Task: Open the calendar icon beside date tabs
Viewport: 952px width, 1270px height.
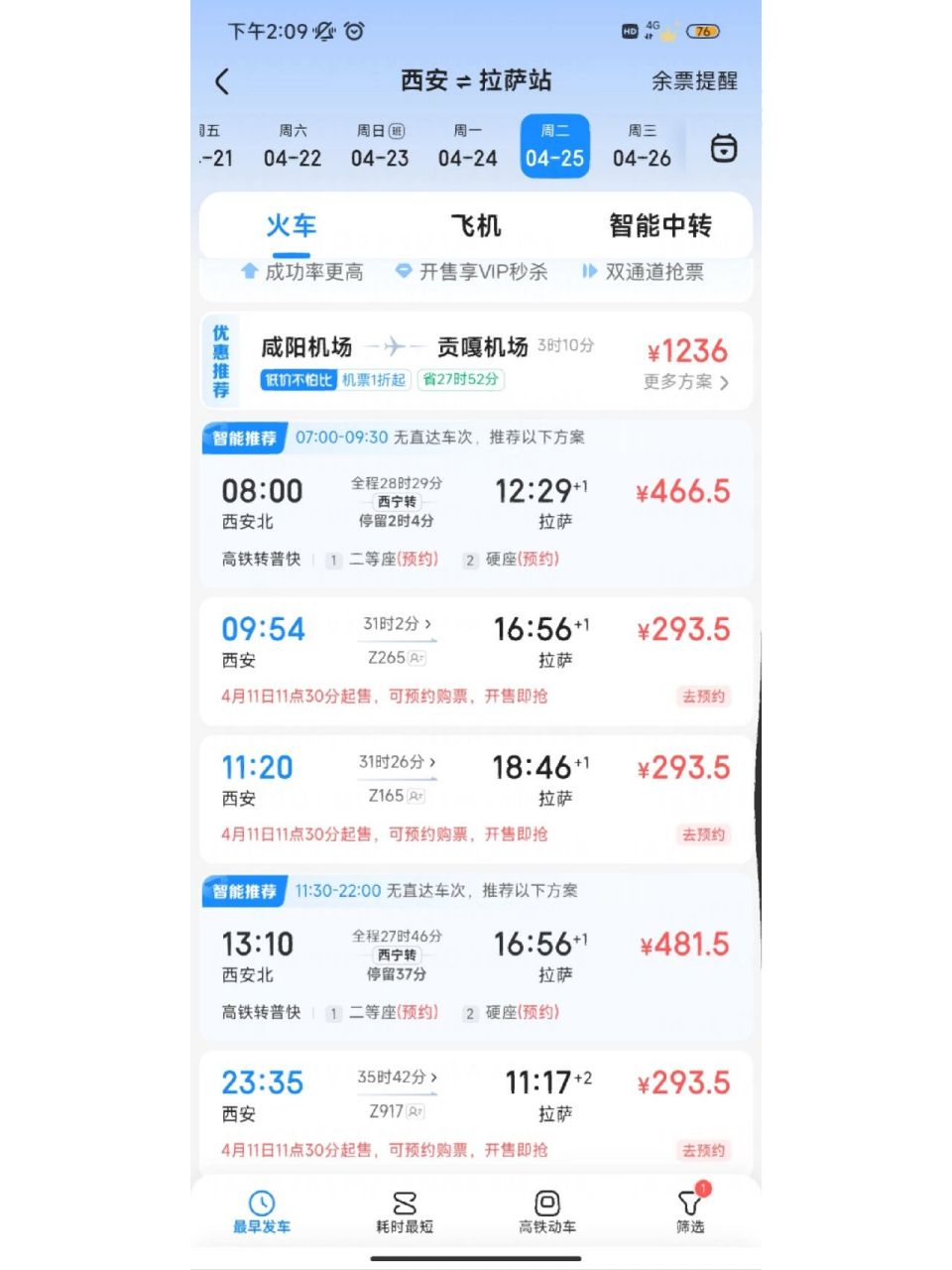Action: point(724,147)
